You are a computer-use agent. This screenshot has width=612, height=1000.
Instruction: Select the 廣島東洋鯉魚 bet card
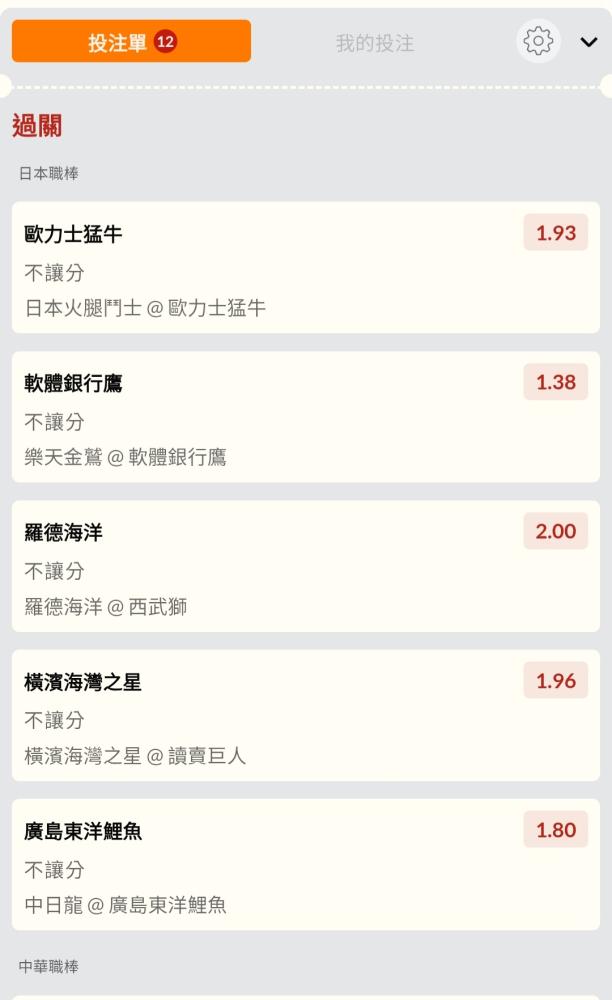(306, 865)
